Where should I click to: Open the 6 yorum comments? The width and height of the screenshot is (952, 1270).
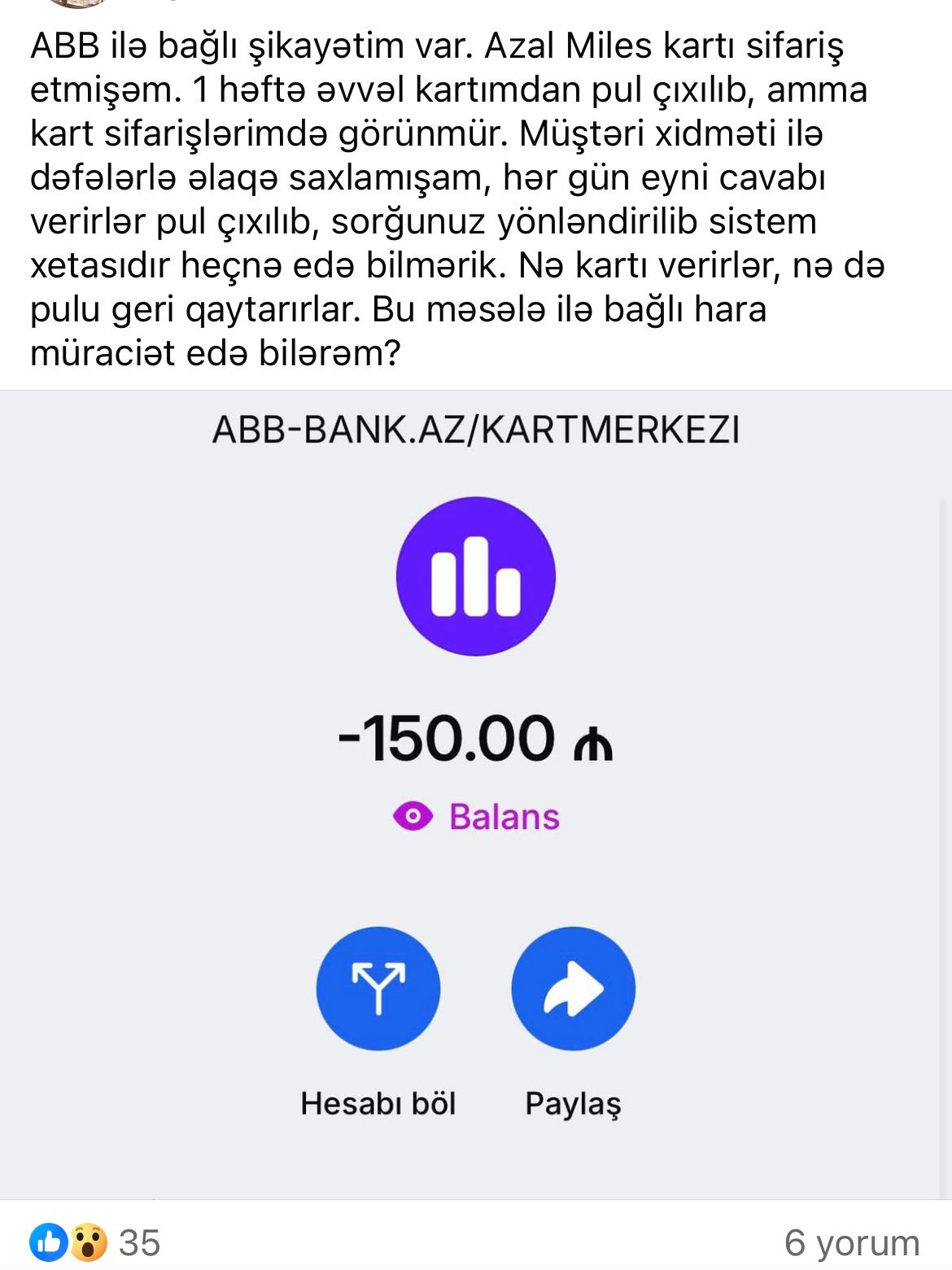coord(851,1242)
